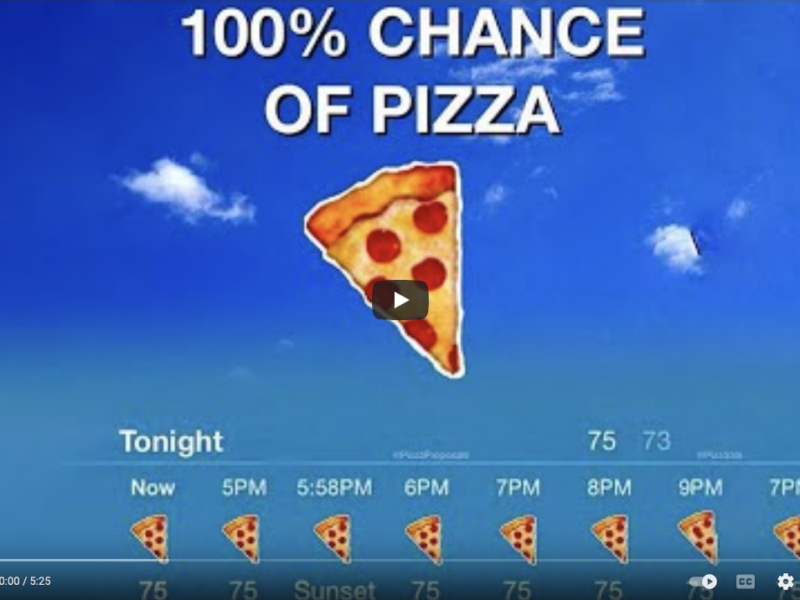
Task: Play the 100% chance of pizza video
Action: (400, 300)
